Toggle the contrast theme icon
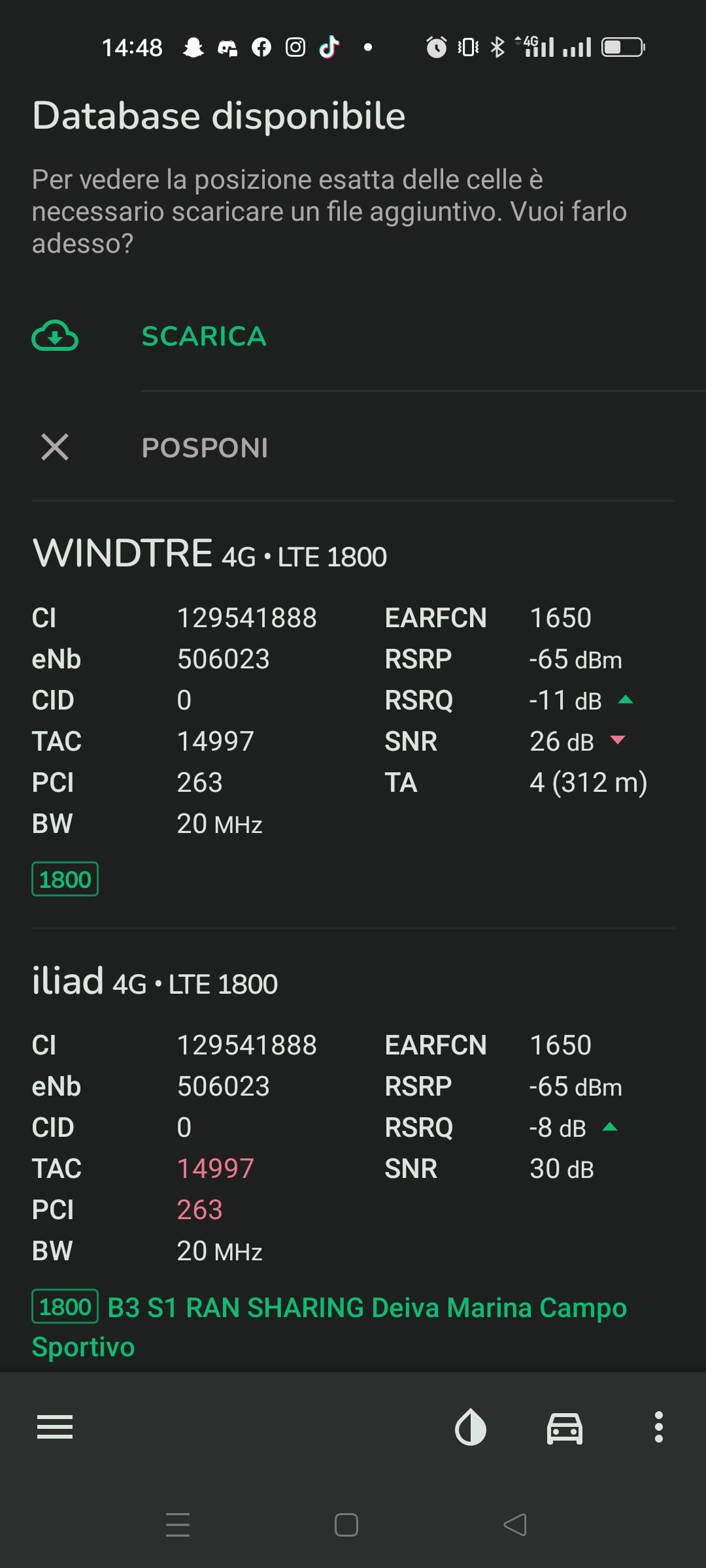The image size is (706, 1568). pos(471,1427)
